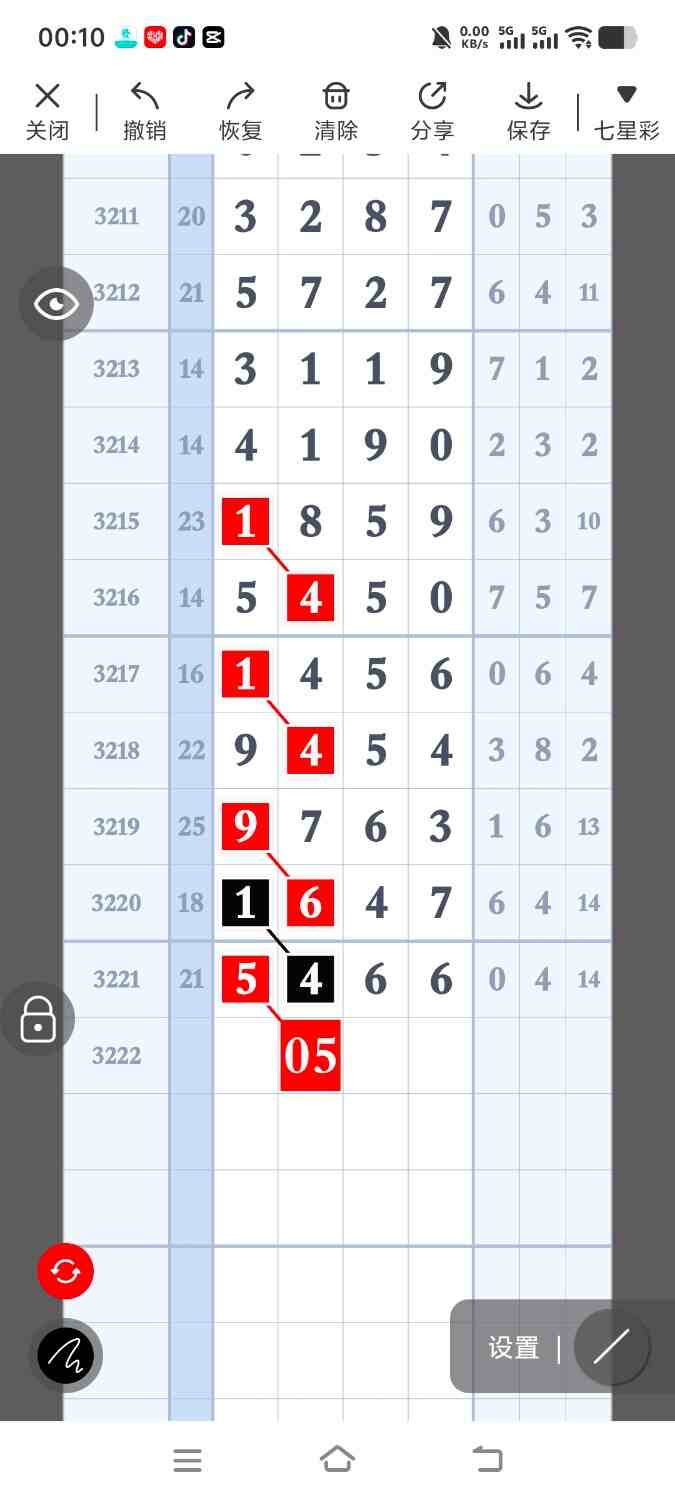Tap the lock button
This screenshot has height=1500, width=675.
[x=38, y=1019]
